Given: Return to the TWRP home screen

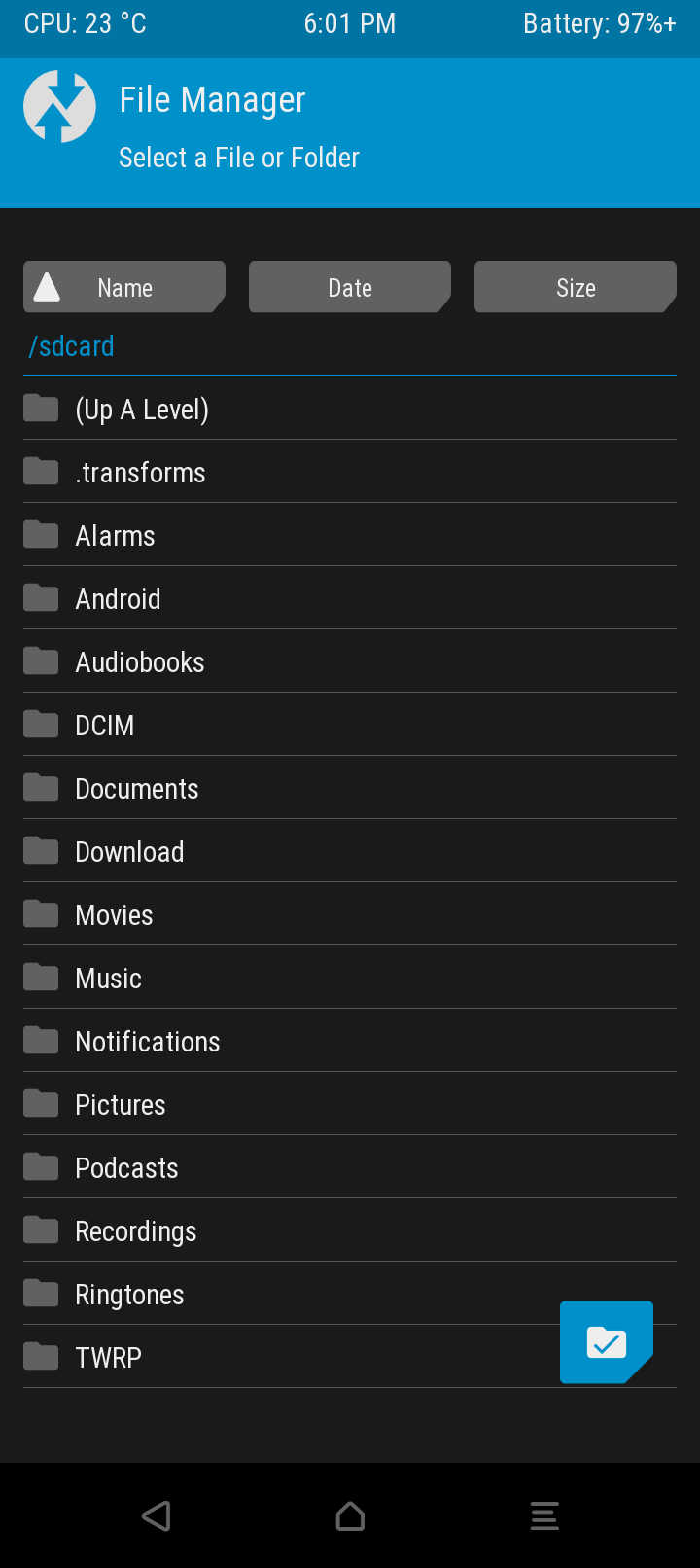Looking at the screenshot, I should pos(350,1516).
